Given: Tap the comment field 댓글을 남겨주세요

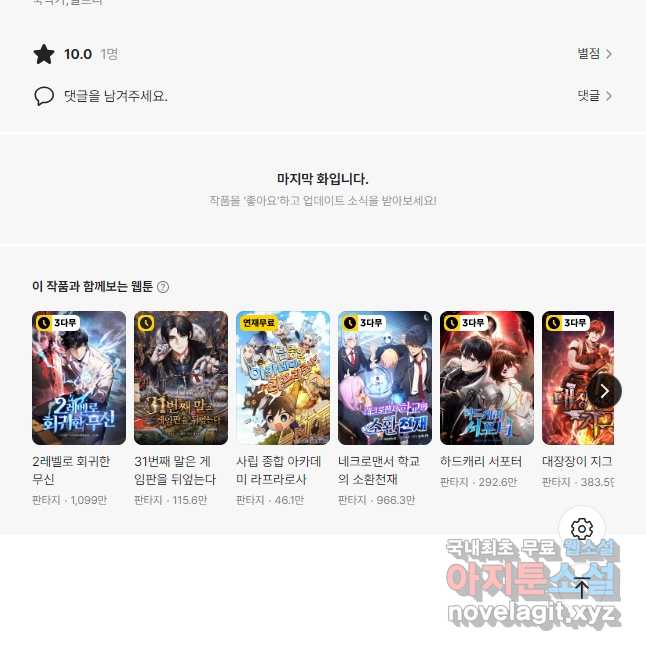Looking at the screenshot, I should pyautogui.click(x=116, y=96).
